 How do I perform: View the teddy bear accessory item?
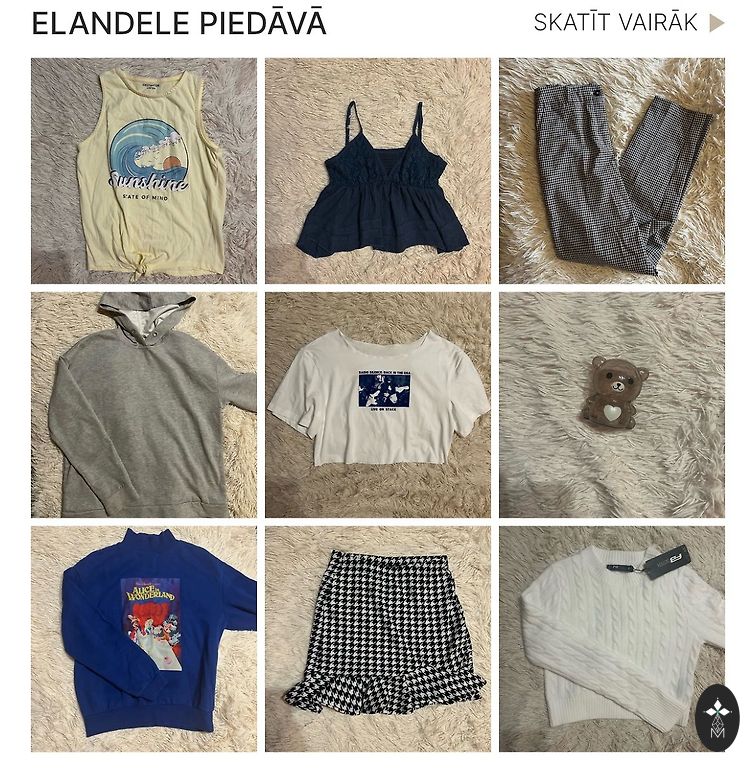pyautogui.click(x=612, y=405)
